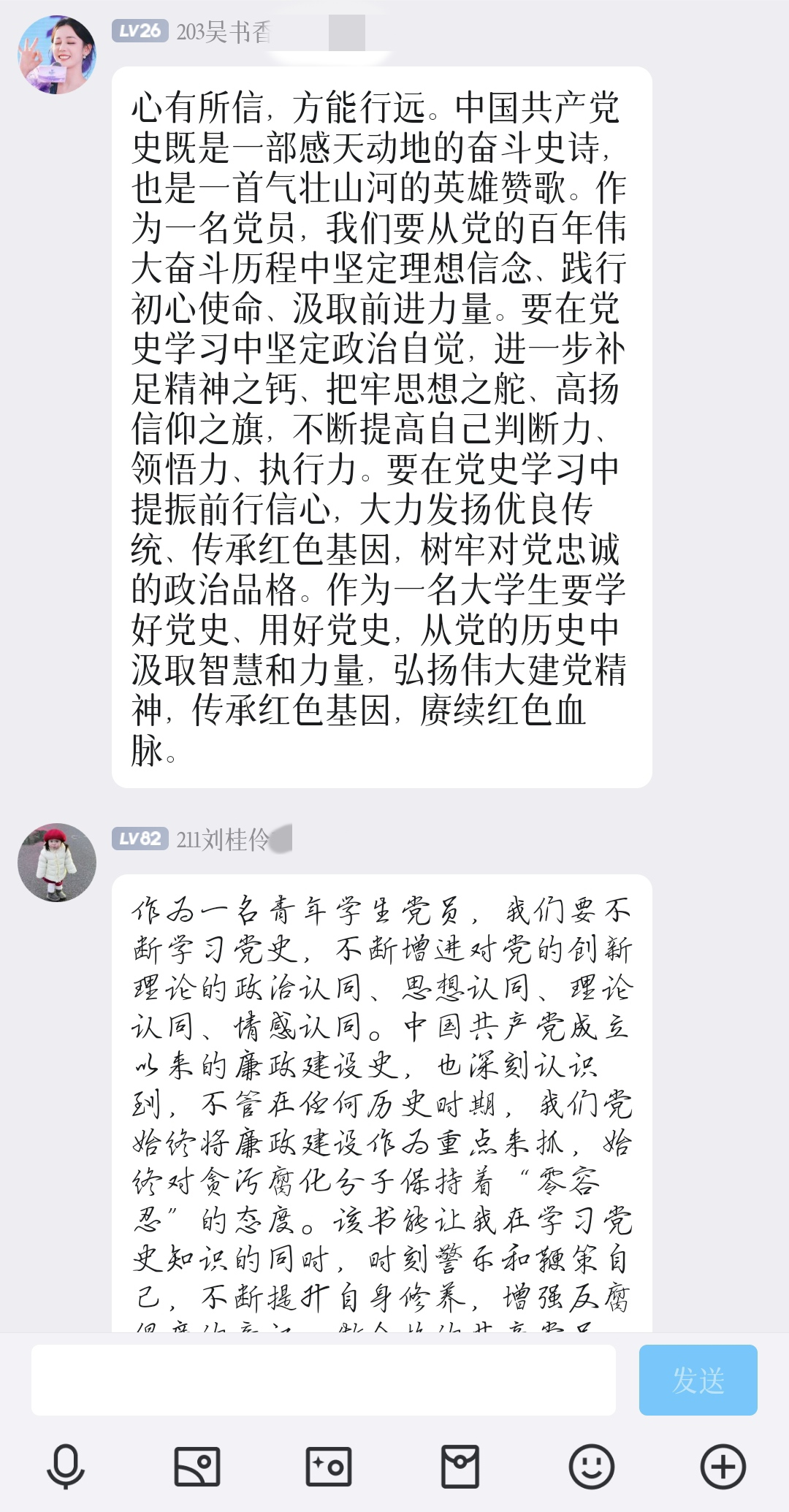Open the red envelope icon

click(x=460, y=1466)
